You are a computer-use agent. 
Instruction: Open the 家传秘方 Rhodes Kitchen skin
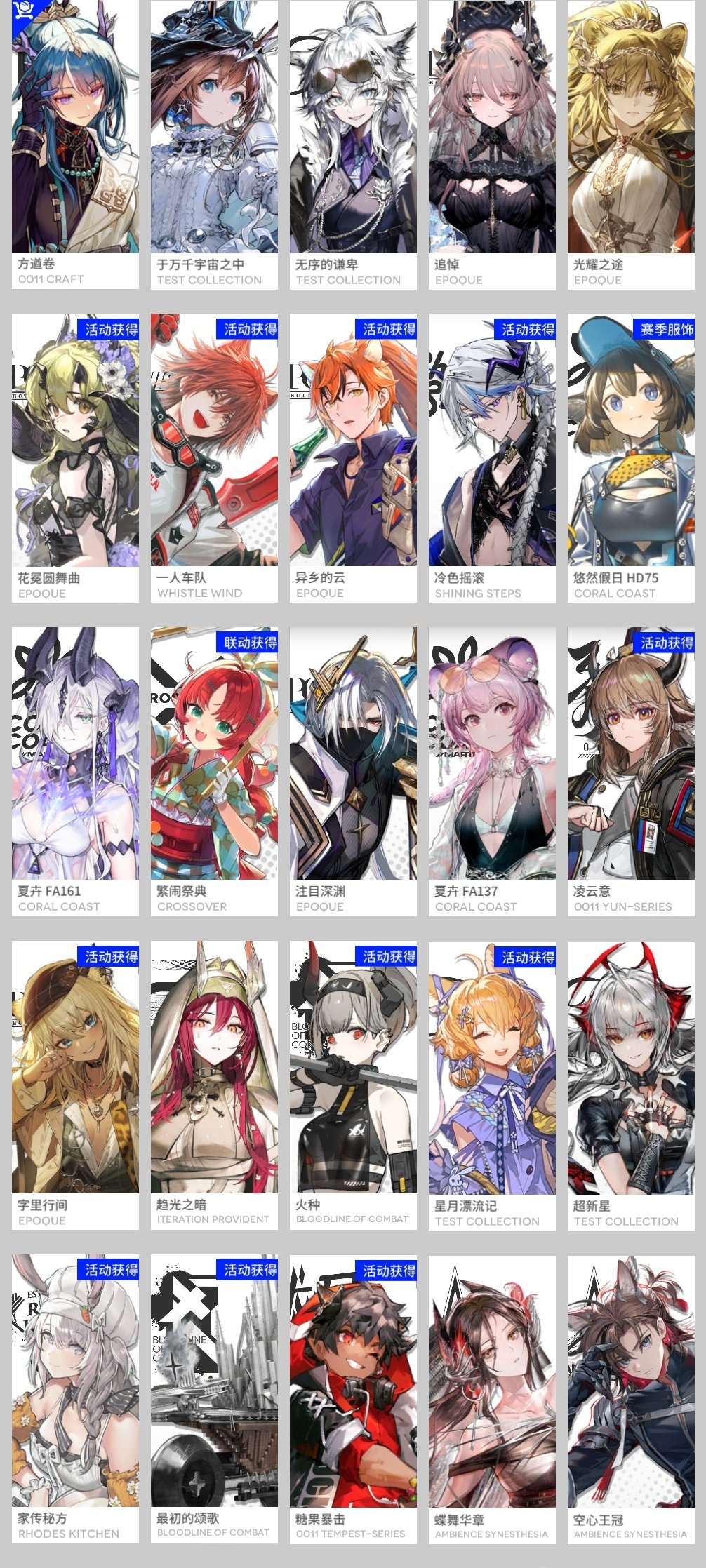pos(75,1398)
